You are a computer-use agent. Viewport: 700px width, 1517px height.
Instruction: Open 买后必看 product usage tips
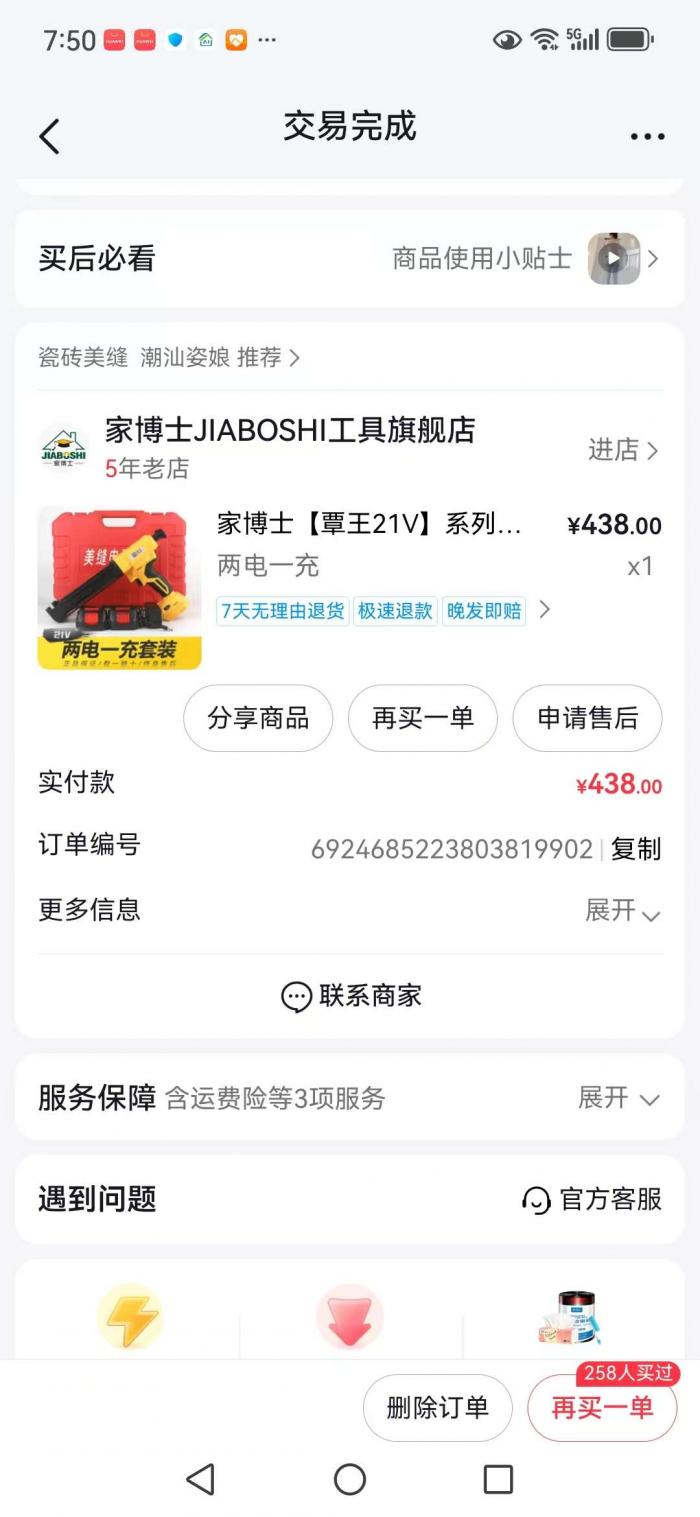(x=349, y=259)
